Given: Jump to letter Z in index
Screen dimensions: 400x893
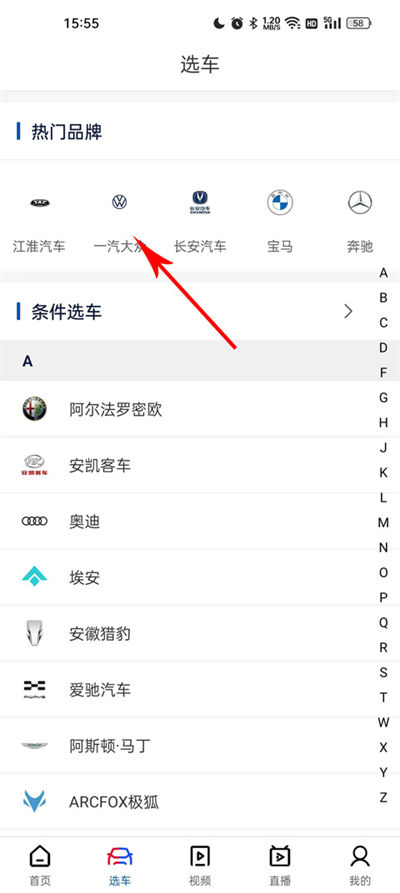Looking at the screenshot, I should click(383, 797).
